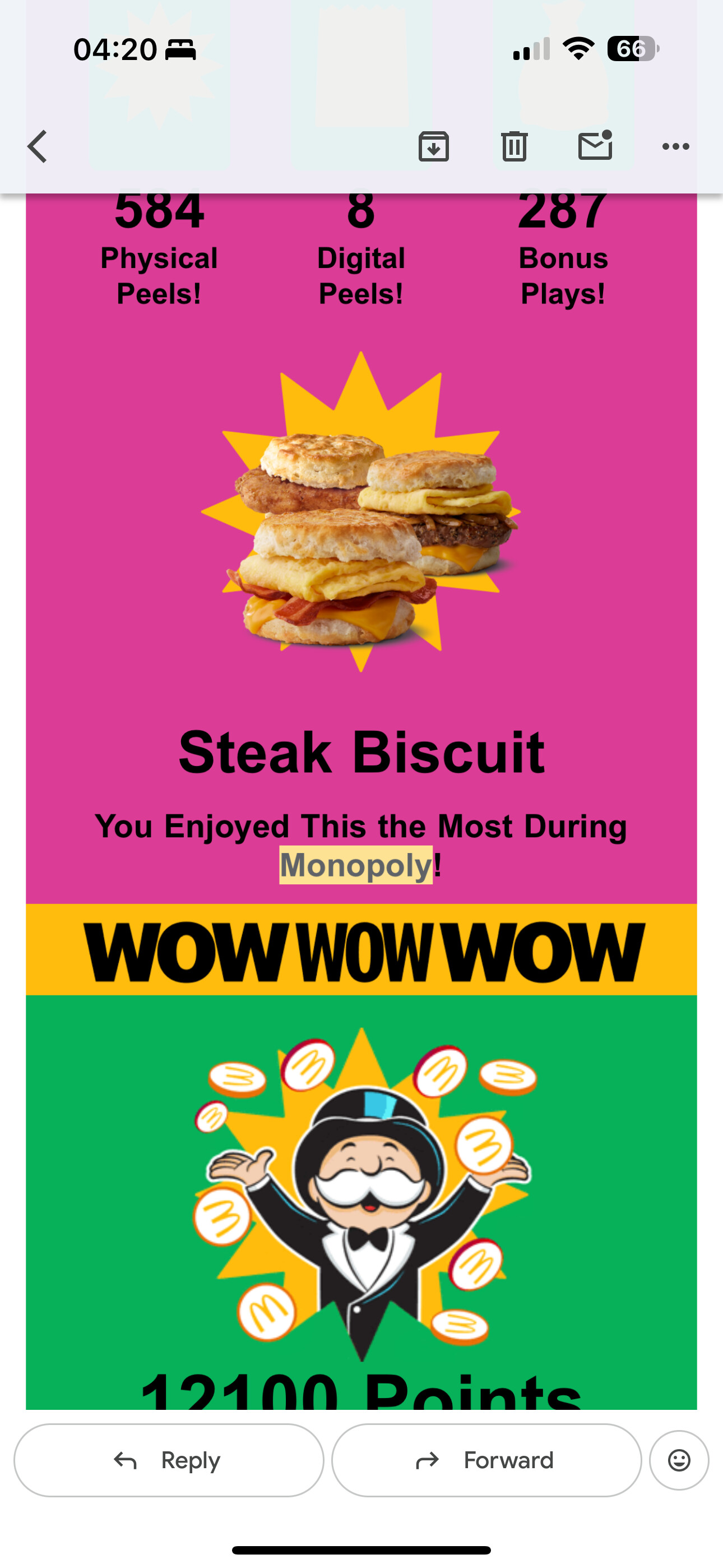723x1568 pixels.
Task: Forward this email
Action: [486, 1460]
